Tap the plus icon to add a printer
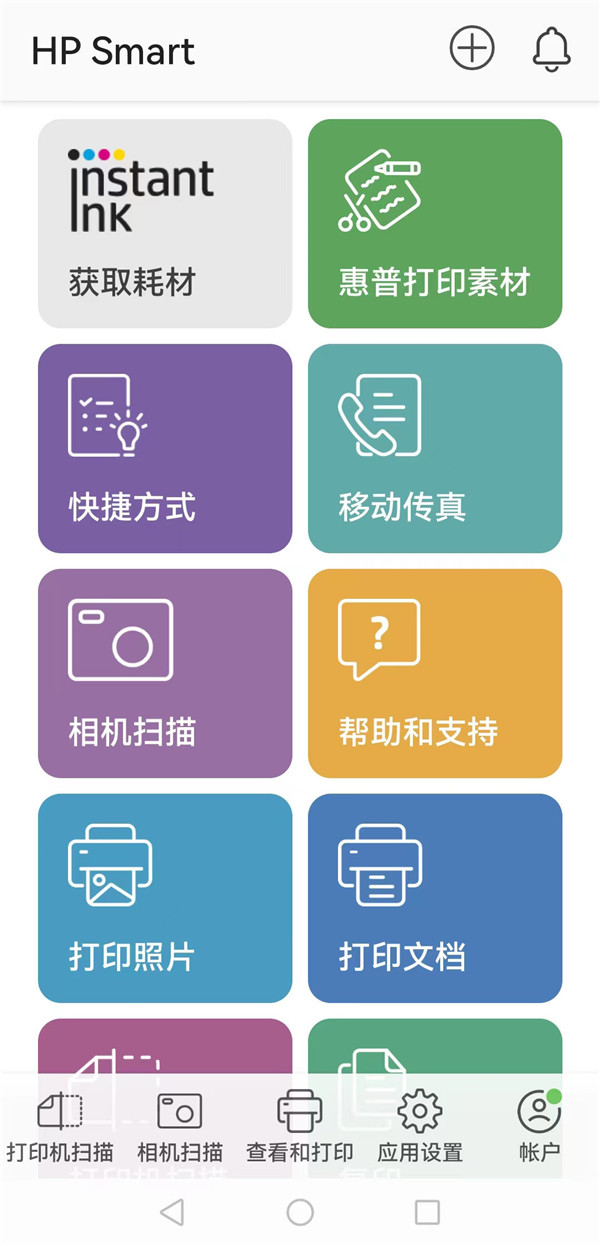The height and width of the screenshot is (1246, 600). [472, 49]
